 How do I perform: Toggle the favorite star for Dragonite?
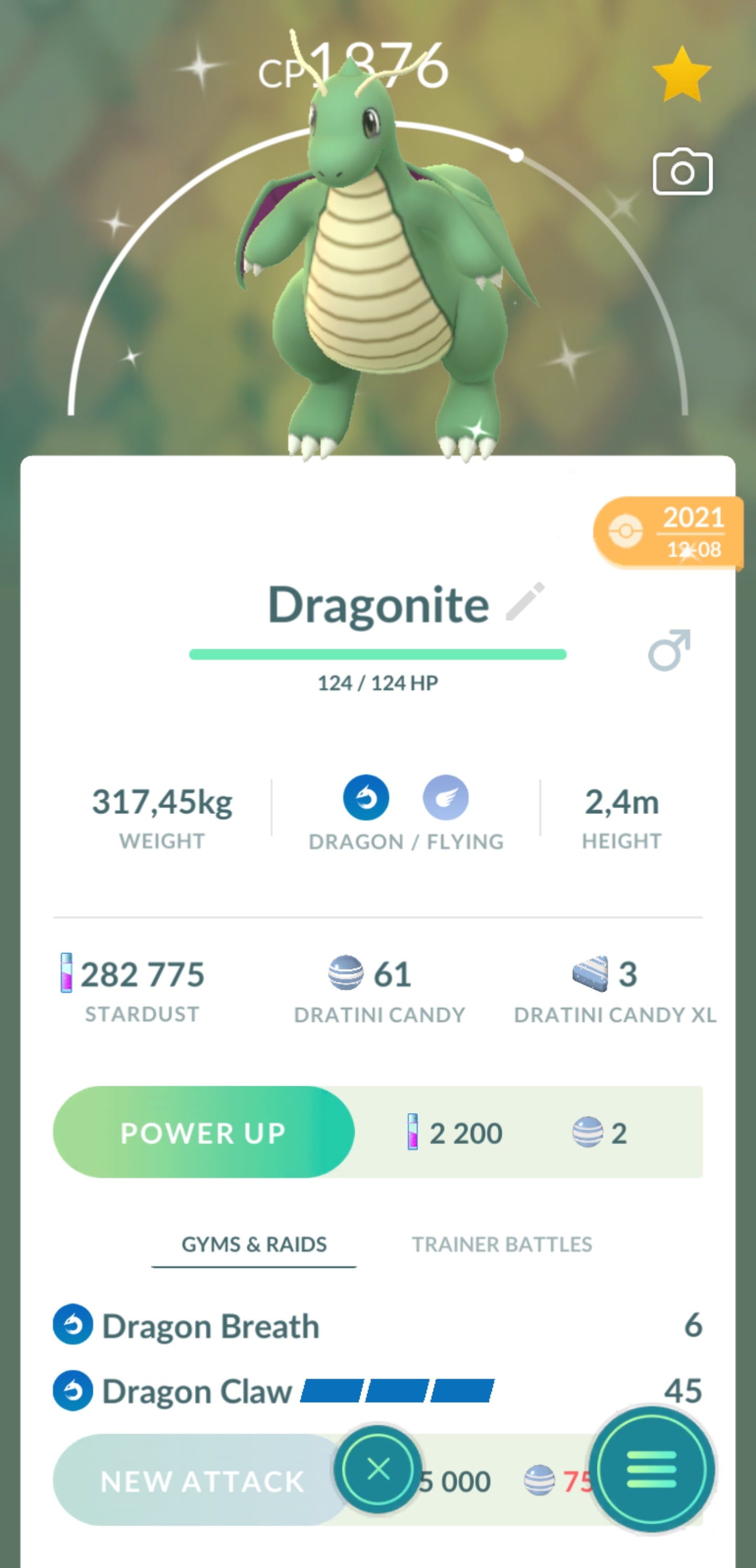click(x=681, y=75)
